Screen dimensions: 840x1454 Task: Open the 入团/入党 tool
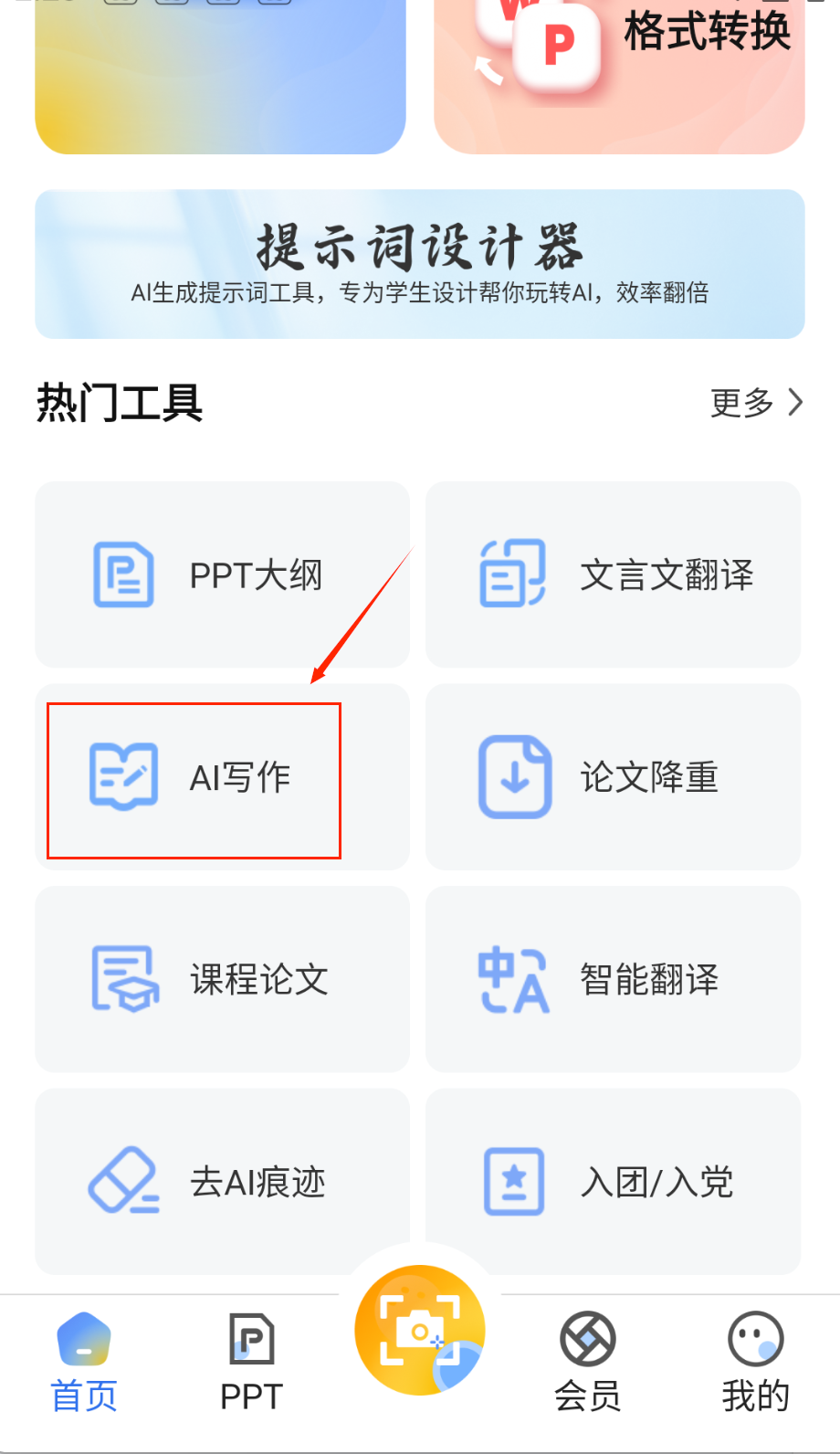click(613, 1182)
